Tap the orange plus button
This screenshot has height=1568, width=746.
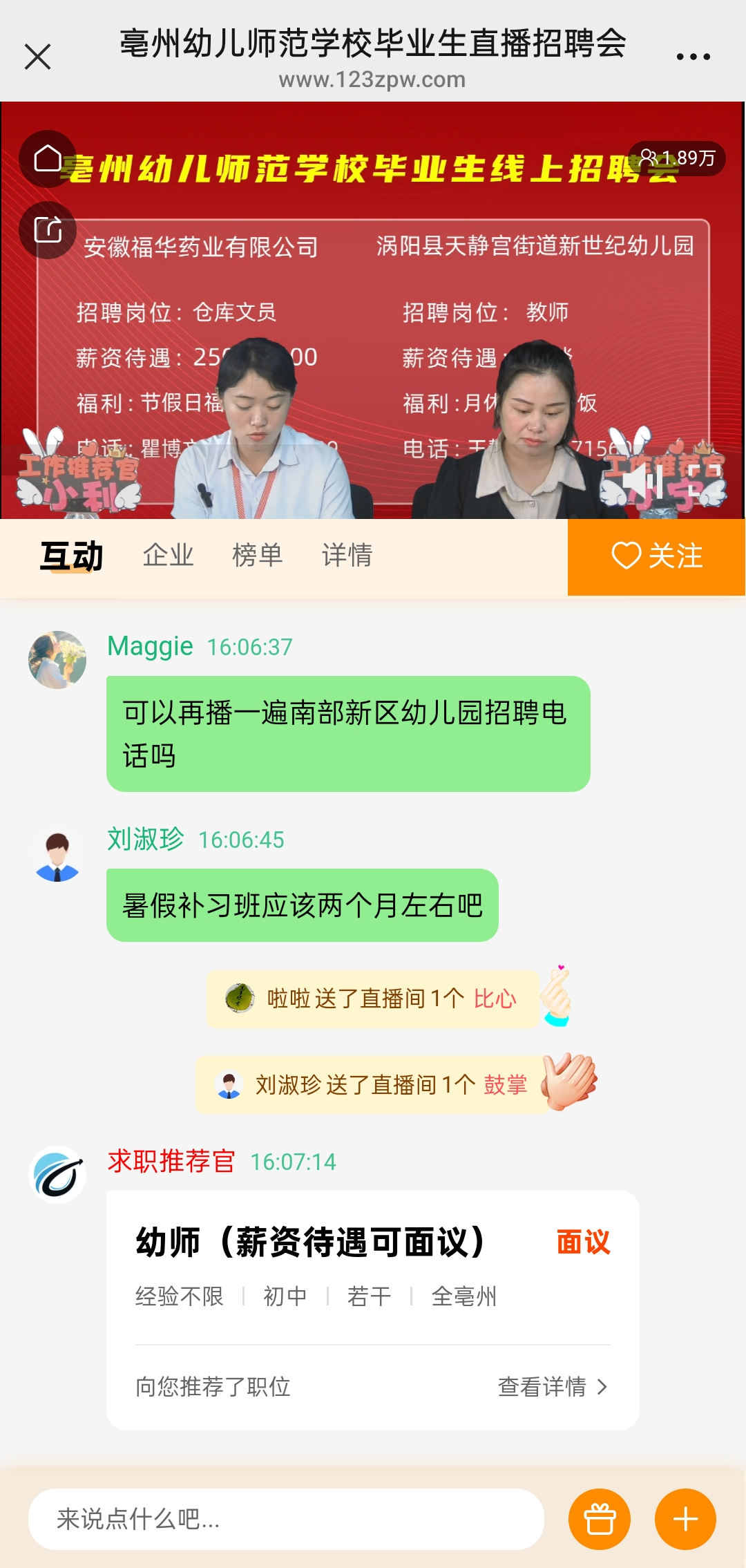coord(685,1519)
